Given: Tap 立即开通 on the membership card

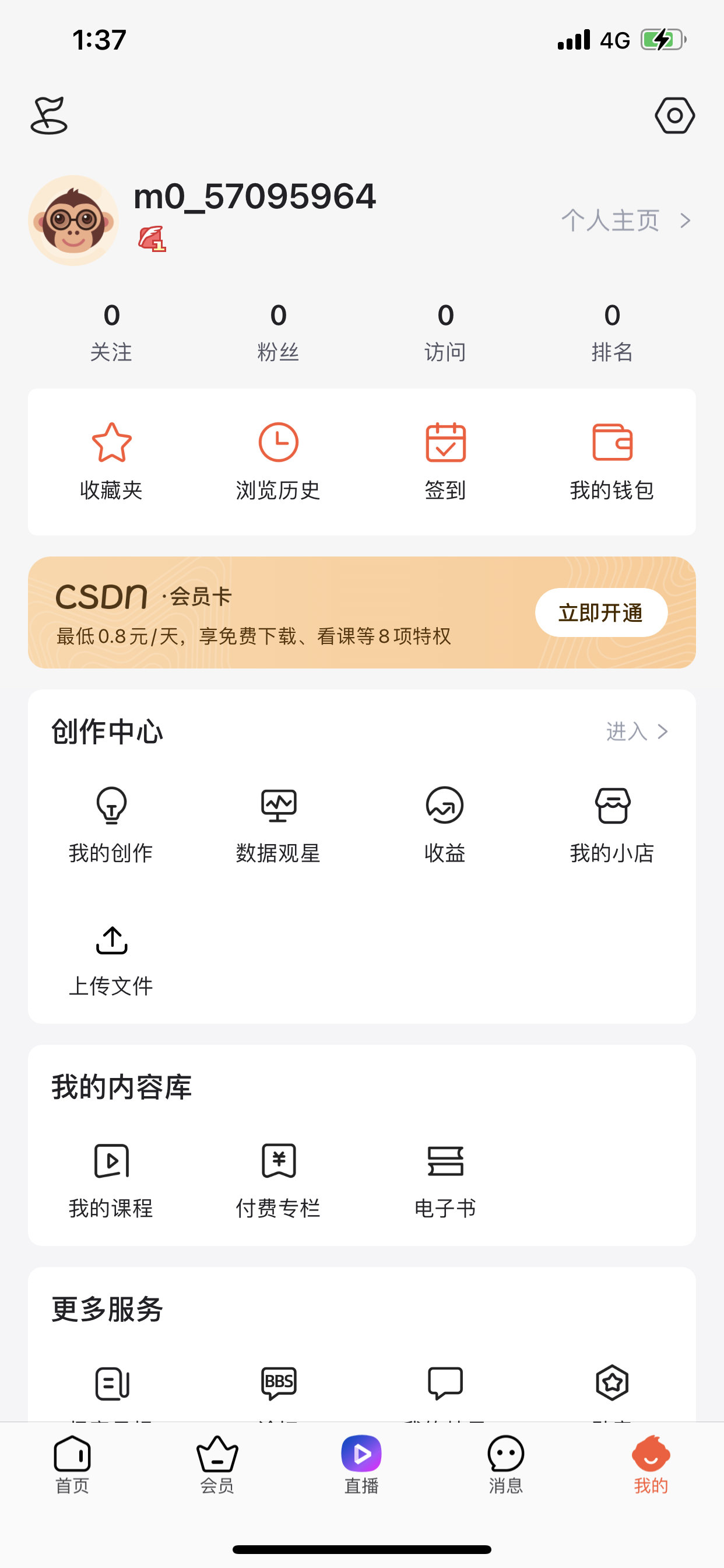Looking at the screenshot, I should click(x=600, y=612).
